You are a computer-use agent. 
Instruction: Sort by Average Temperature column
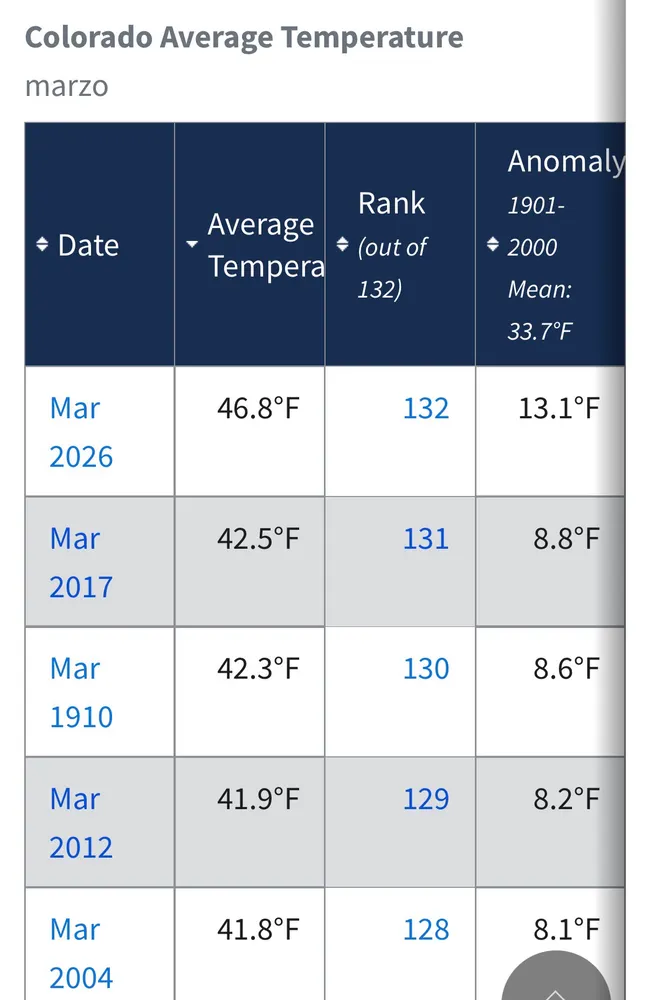260,245
